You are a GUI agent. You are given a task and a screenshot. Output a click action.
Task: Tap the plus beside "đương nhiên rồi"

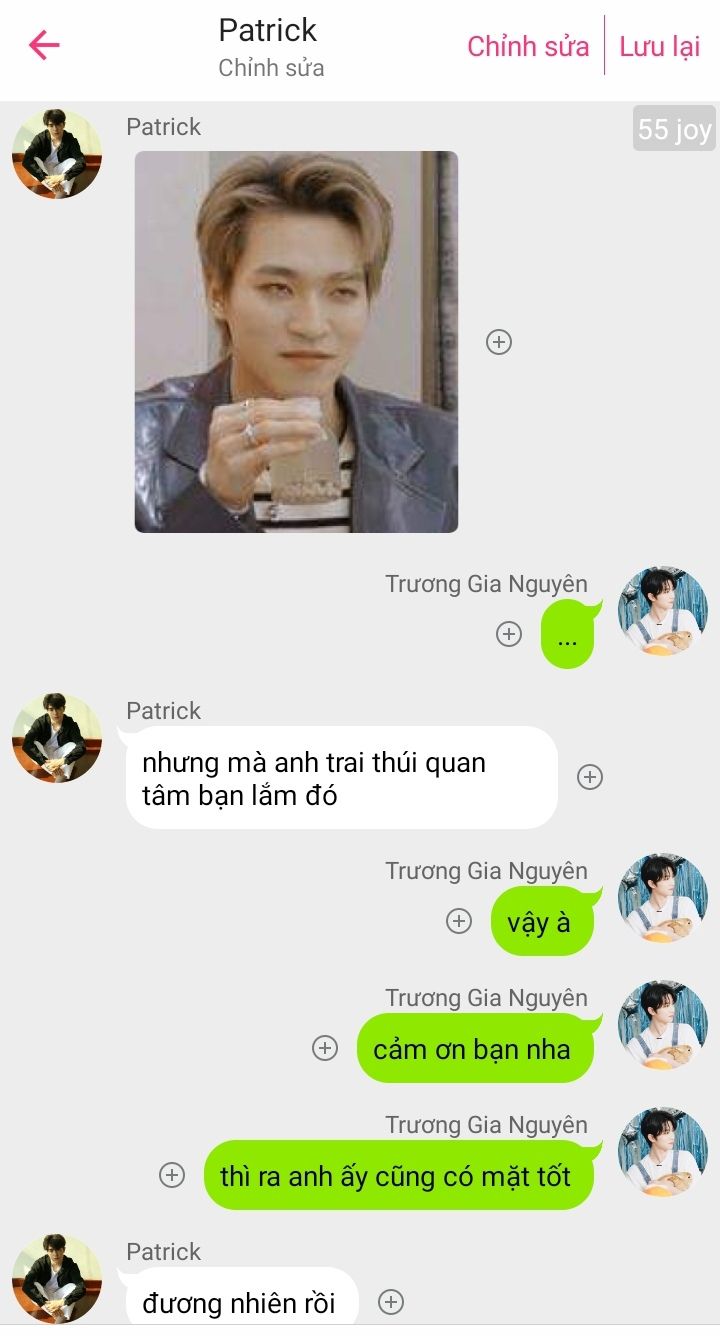click(391, 1302)
